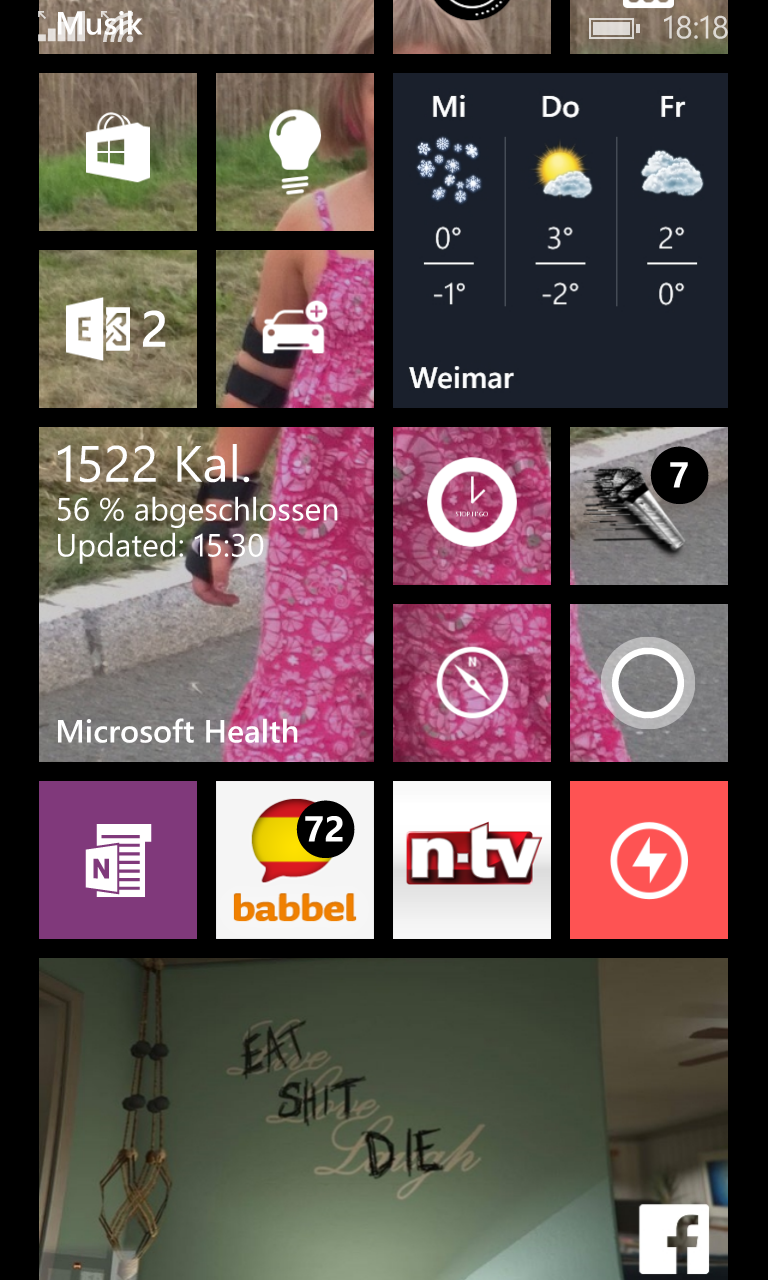Open the Babbel tile
768x1280 pixels.
[x=295, y=860]
